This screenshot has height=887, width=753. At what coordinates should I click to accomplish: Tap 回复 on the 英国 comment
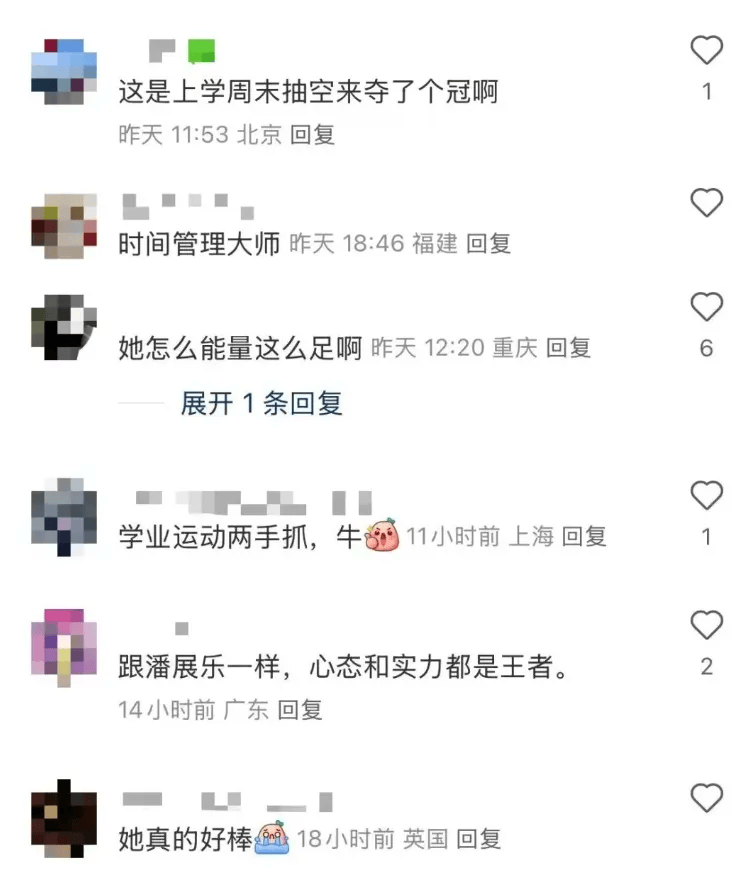478,839
